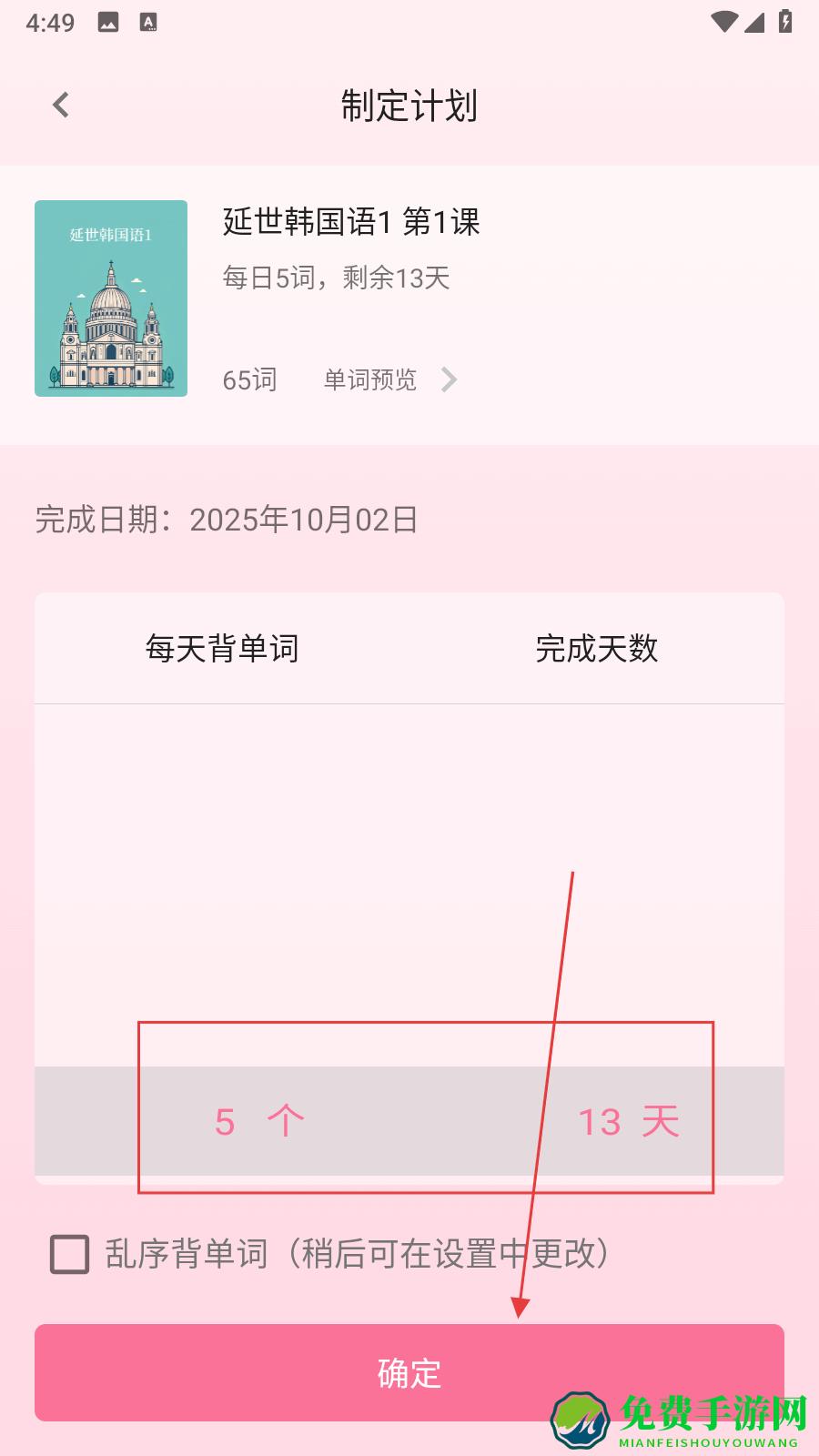Confirm the plan with 确定 button
This screenshot has width=819, height=1456.
409,1372
